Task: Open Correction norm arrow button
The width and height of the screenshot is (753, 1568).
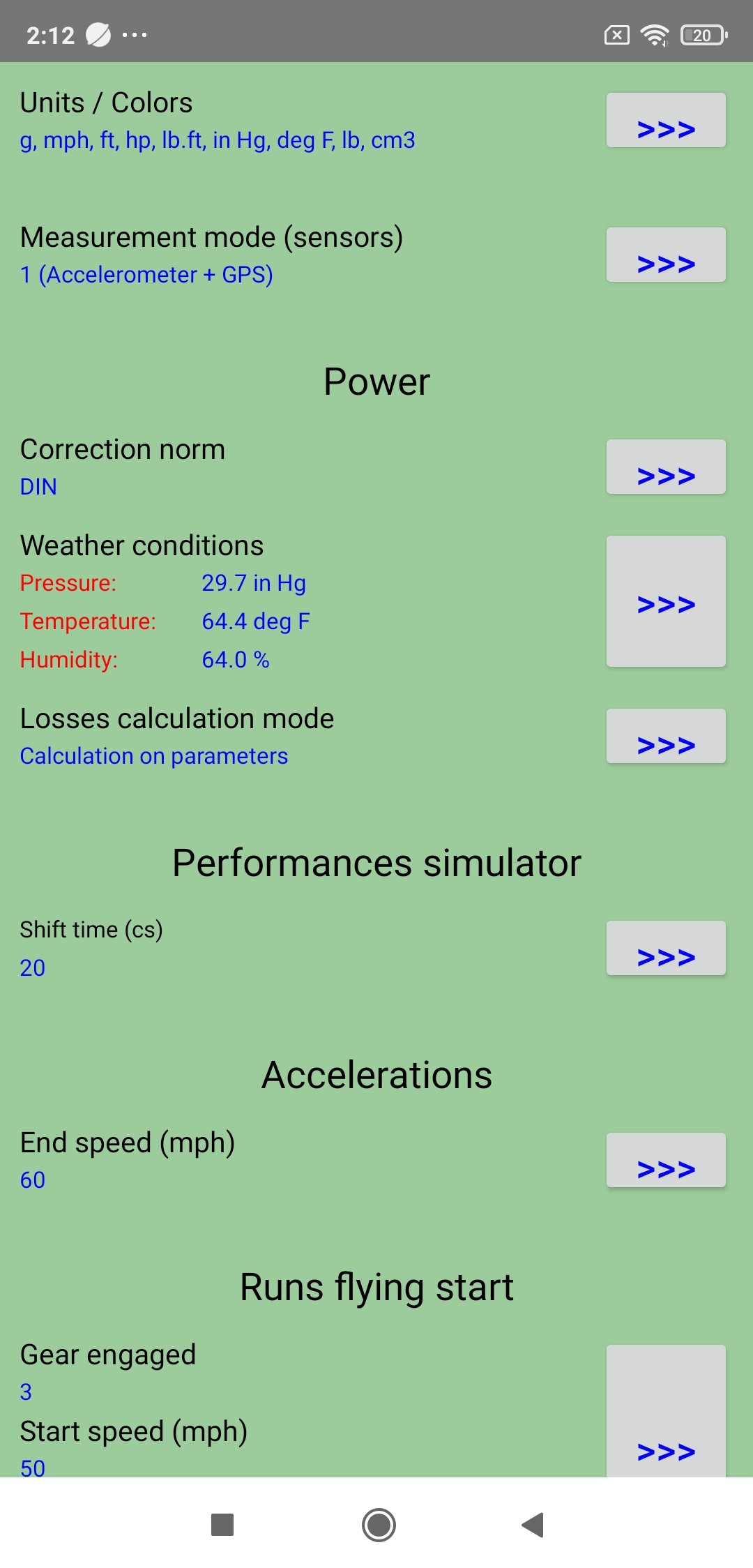Action: pyautogui.click(x=666, y=467)
